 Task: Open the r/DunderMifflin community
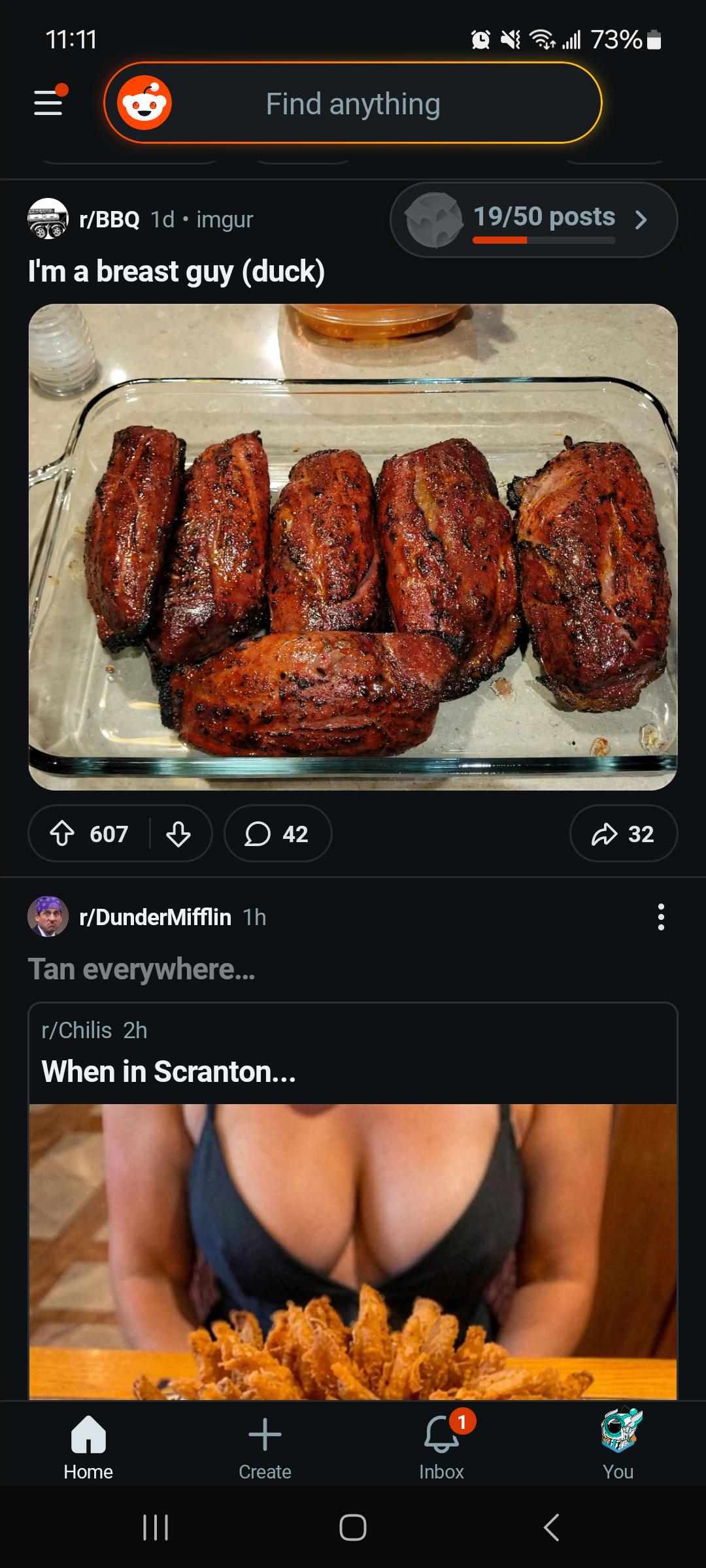coord(155,917)
